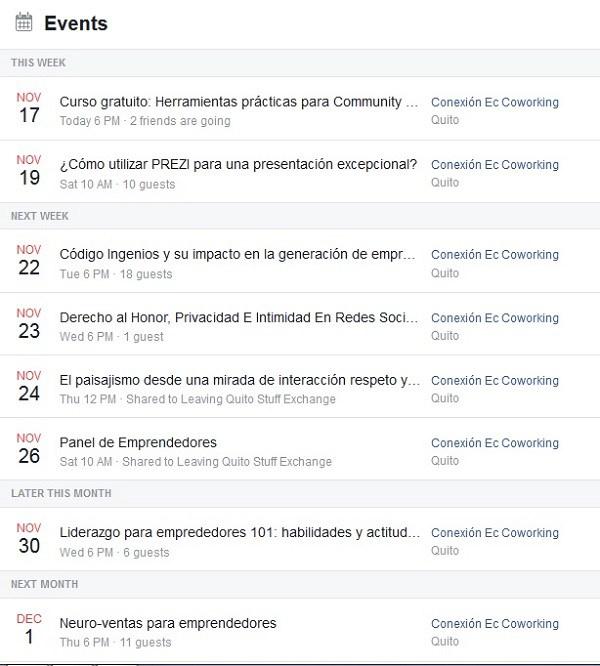The image size is (600, 666).
Task: Open the Liderazgo para emprededores 101 event
Action: tap(238, 533)
